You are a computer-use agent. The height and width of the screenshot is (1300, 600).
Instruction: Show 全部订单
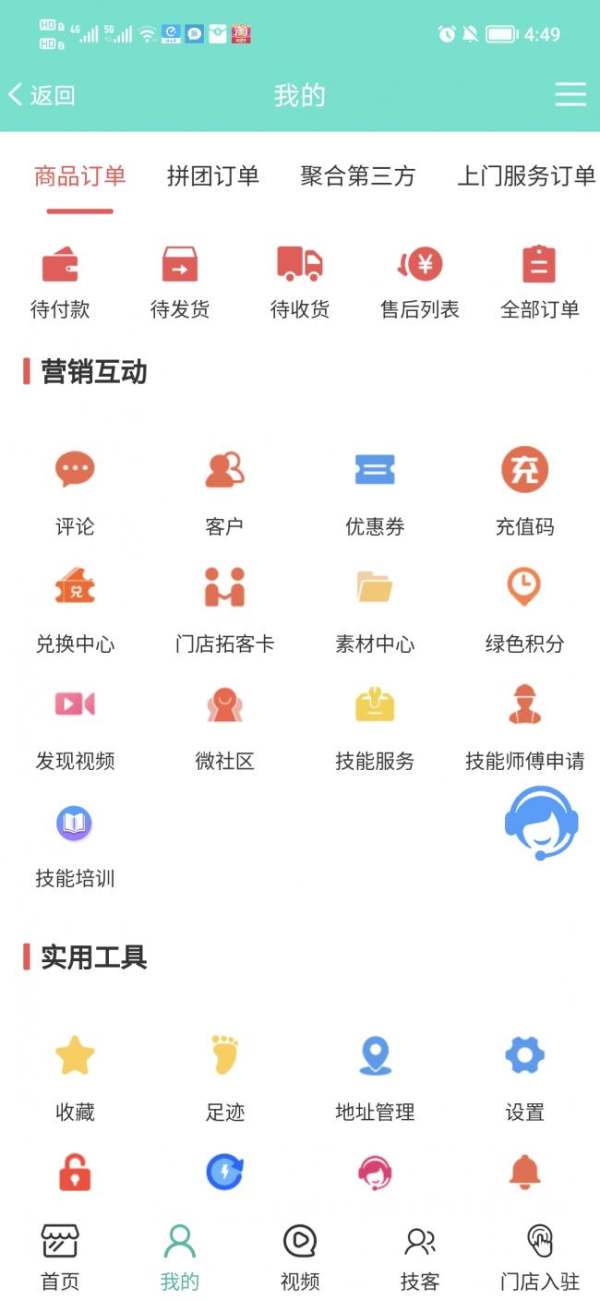540,282
